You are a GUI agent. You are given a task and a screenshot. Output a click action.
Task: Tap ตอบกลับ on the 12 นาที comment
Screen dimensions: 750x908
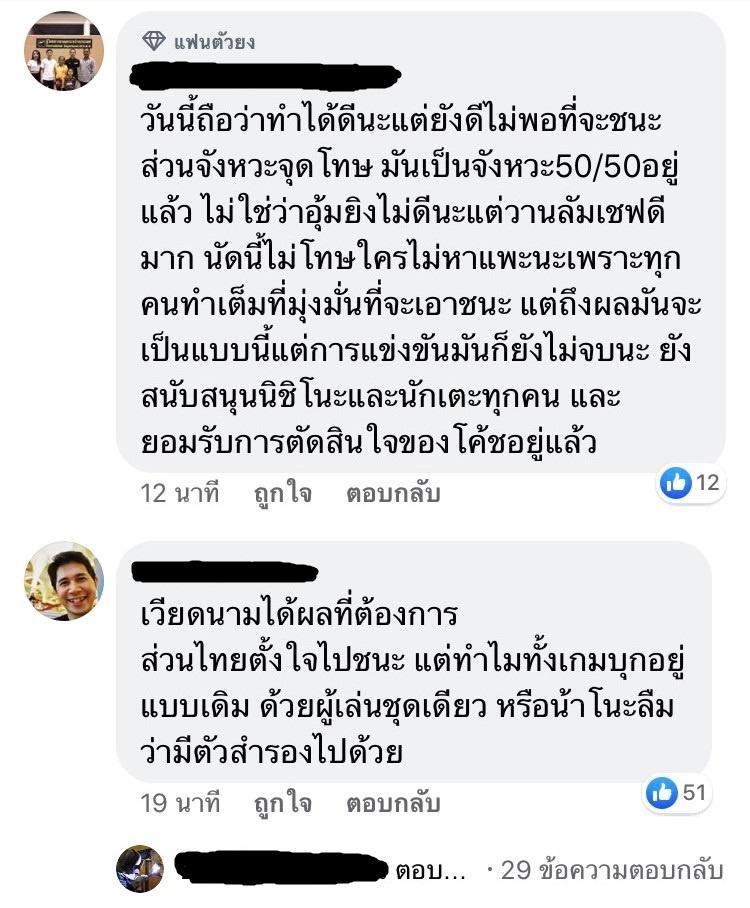pos(393,494)
